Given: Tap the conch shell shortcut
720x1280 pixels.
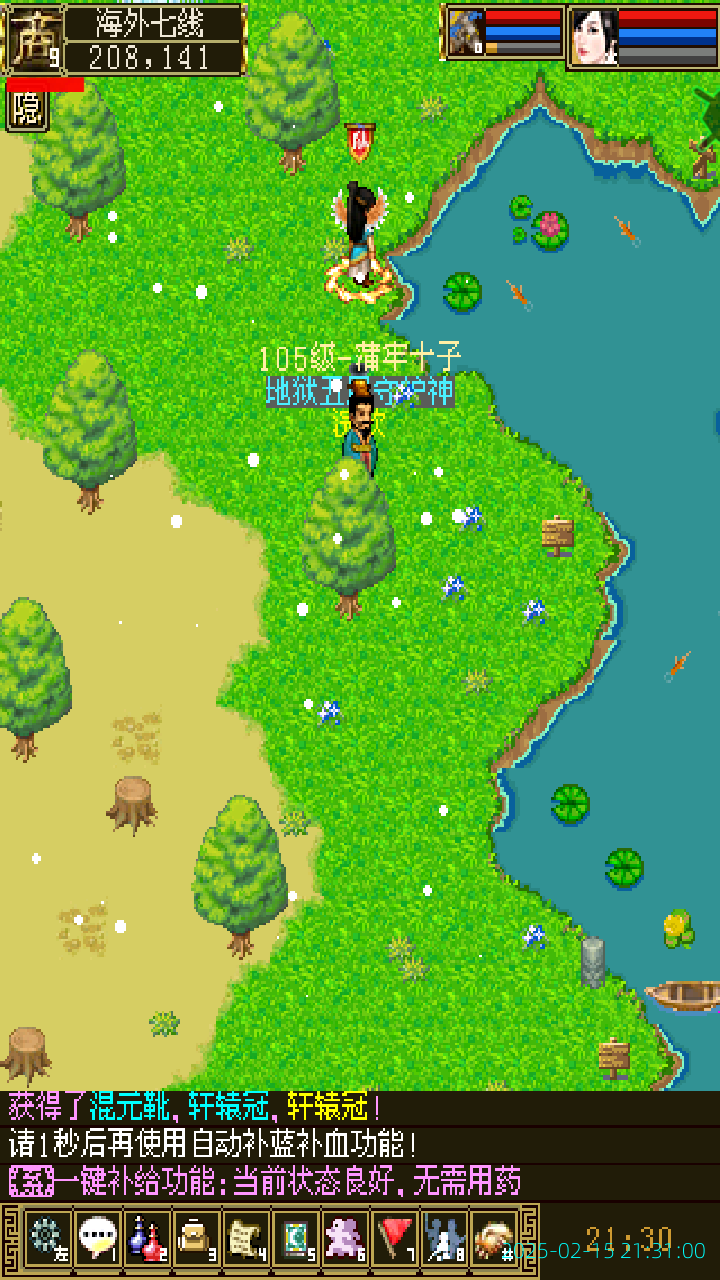Looking at the screenshot, I should coord(494,1238).
